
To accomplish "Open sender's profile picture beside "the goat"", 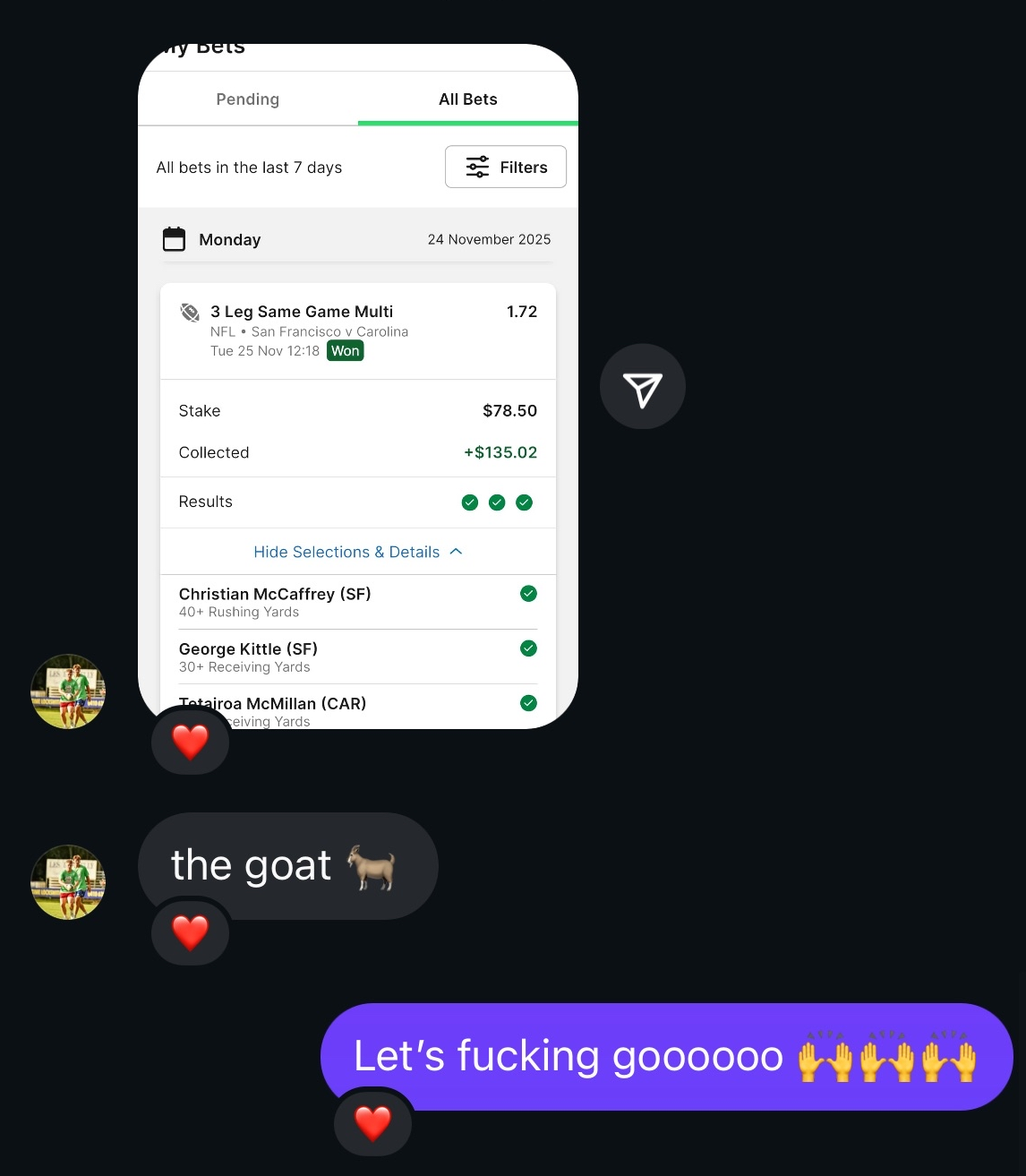I will click(68, 882).
